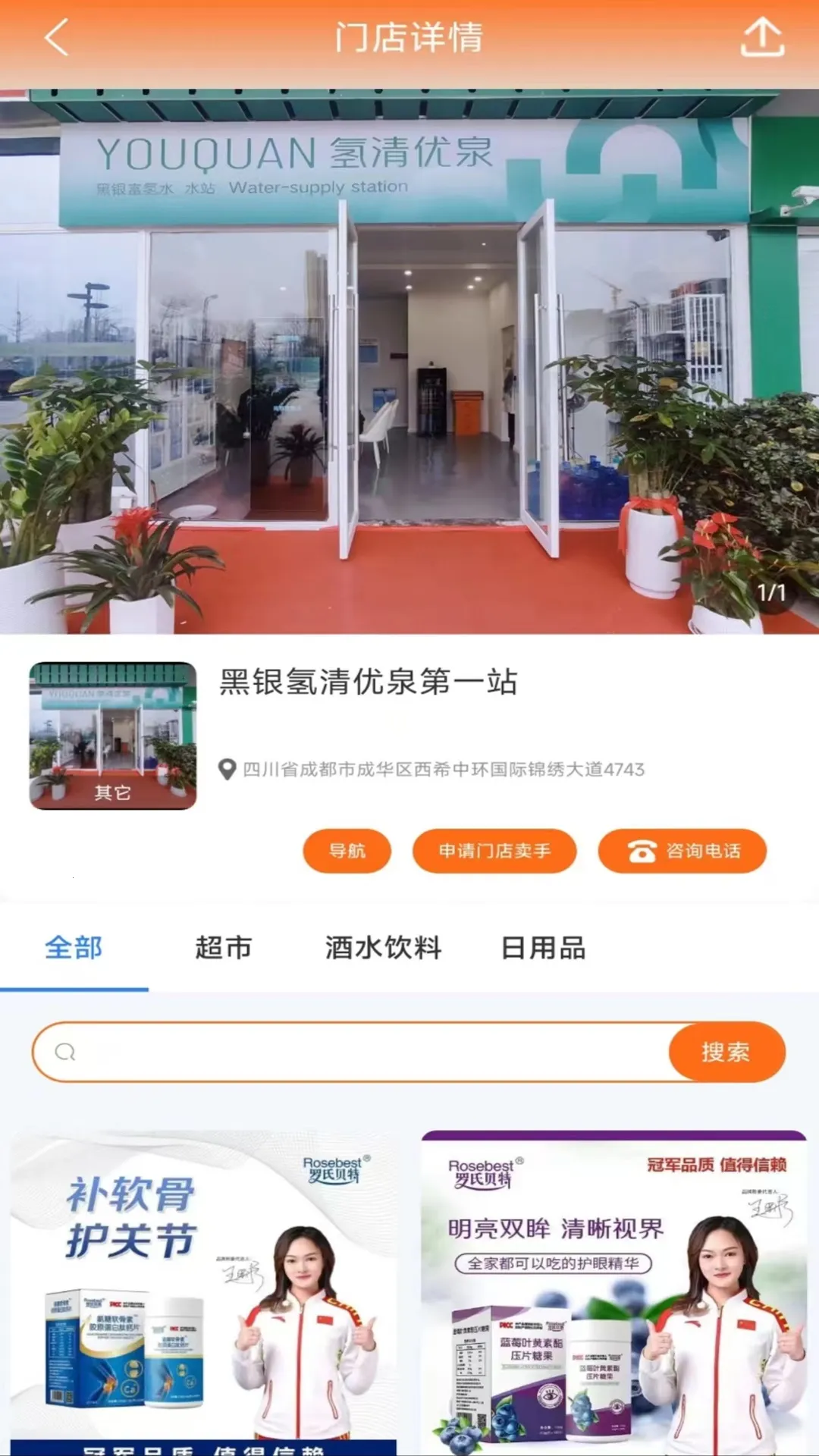
Task: Go back from the 门店详情 page
Action: pyautogui.click(x=57, y=37)
